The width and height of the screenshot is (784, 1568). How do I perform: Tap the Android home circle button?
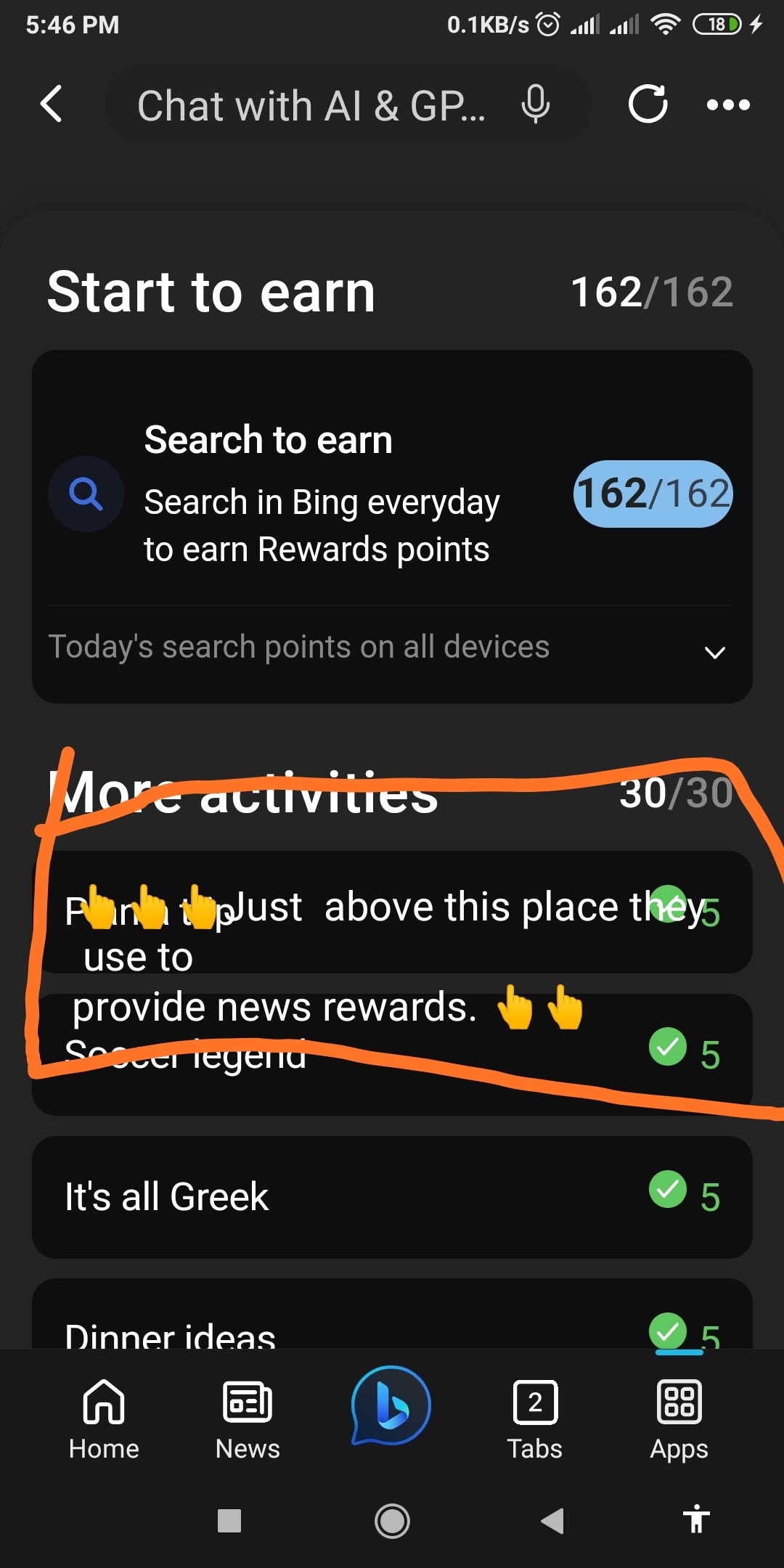[392, 1521]
